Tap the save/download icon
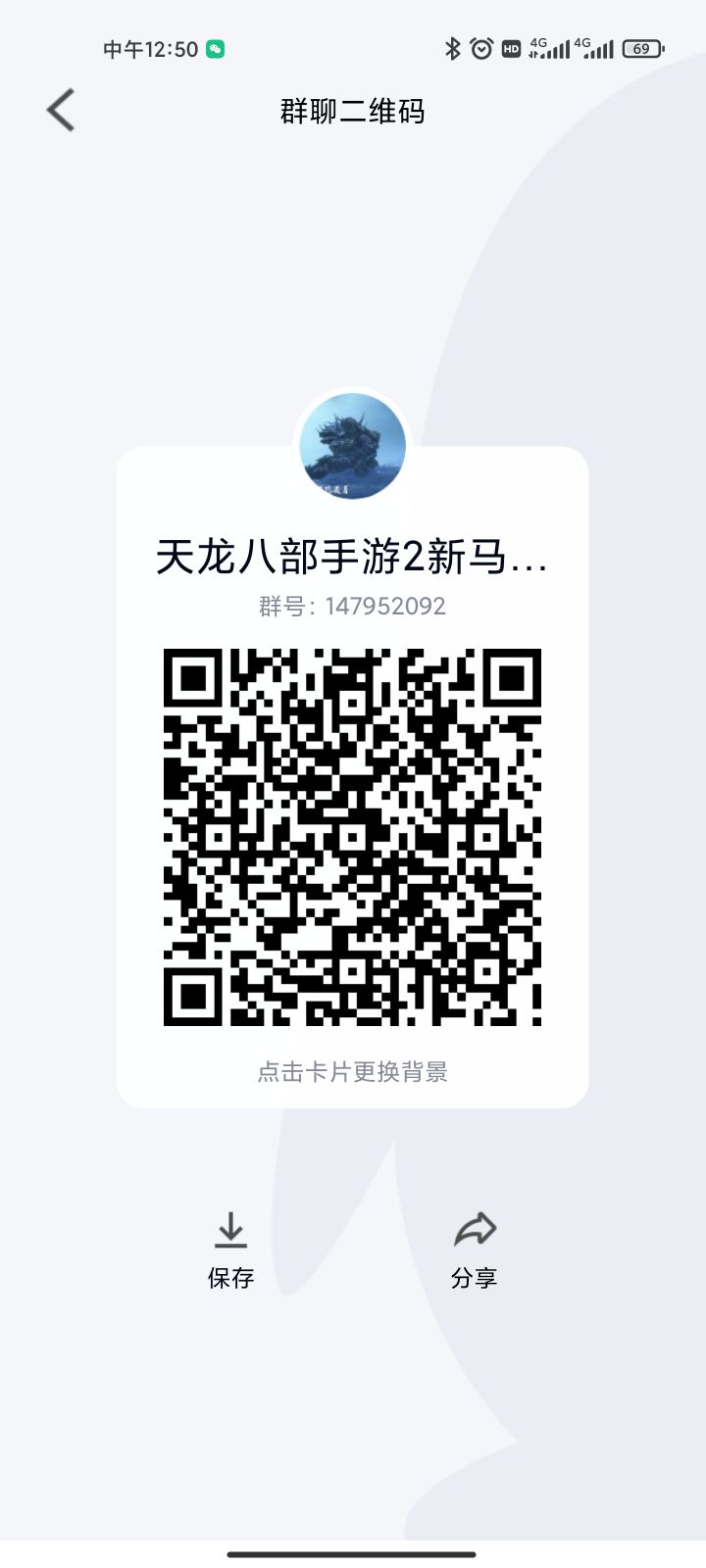This screenshot has height=1568, width=706. (230, 1230)
